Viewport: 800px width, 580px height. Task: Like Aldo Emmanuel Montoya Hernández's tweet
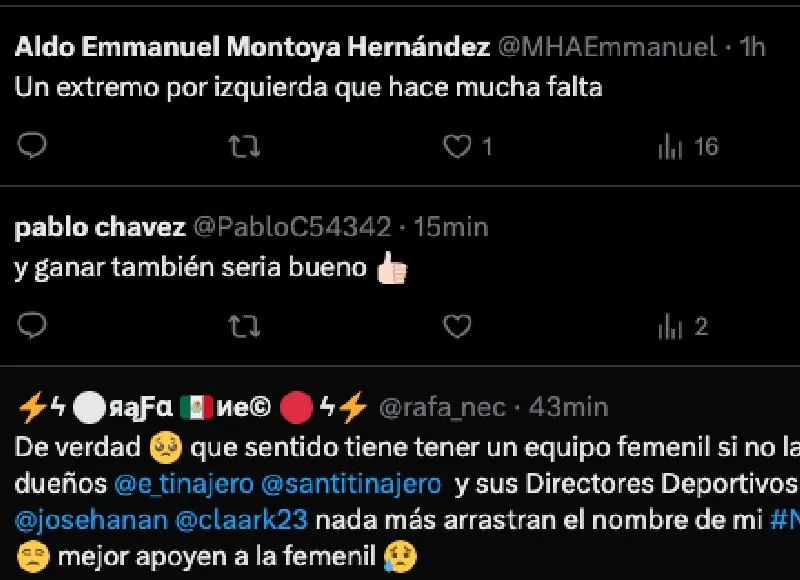pyautogui.click(x=458, y=147)
